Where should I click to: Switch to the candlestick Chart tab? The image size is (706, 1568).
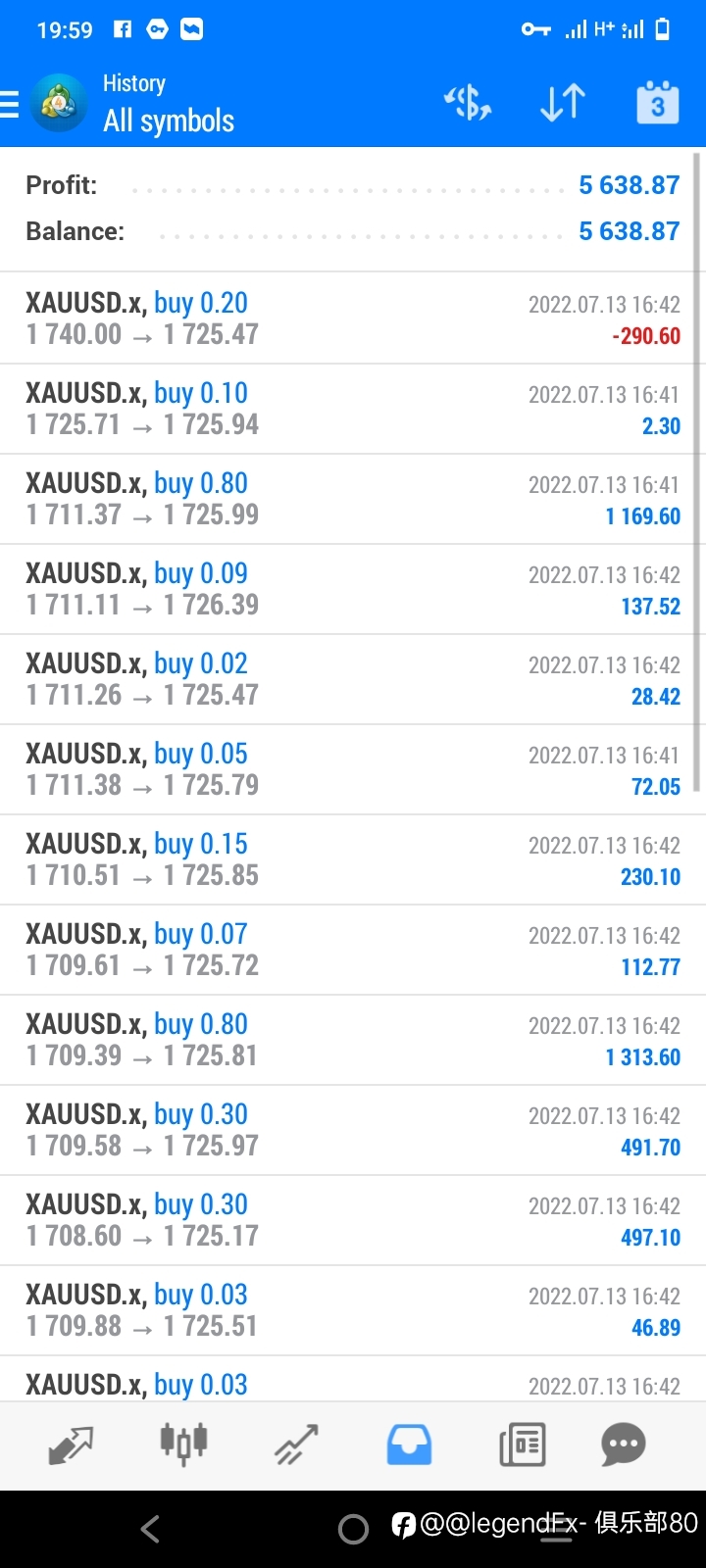click(x=183, y=1445)
